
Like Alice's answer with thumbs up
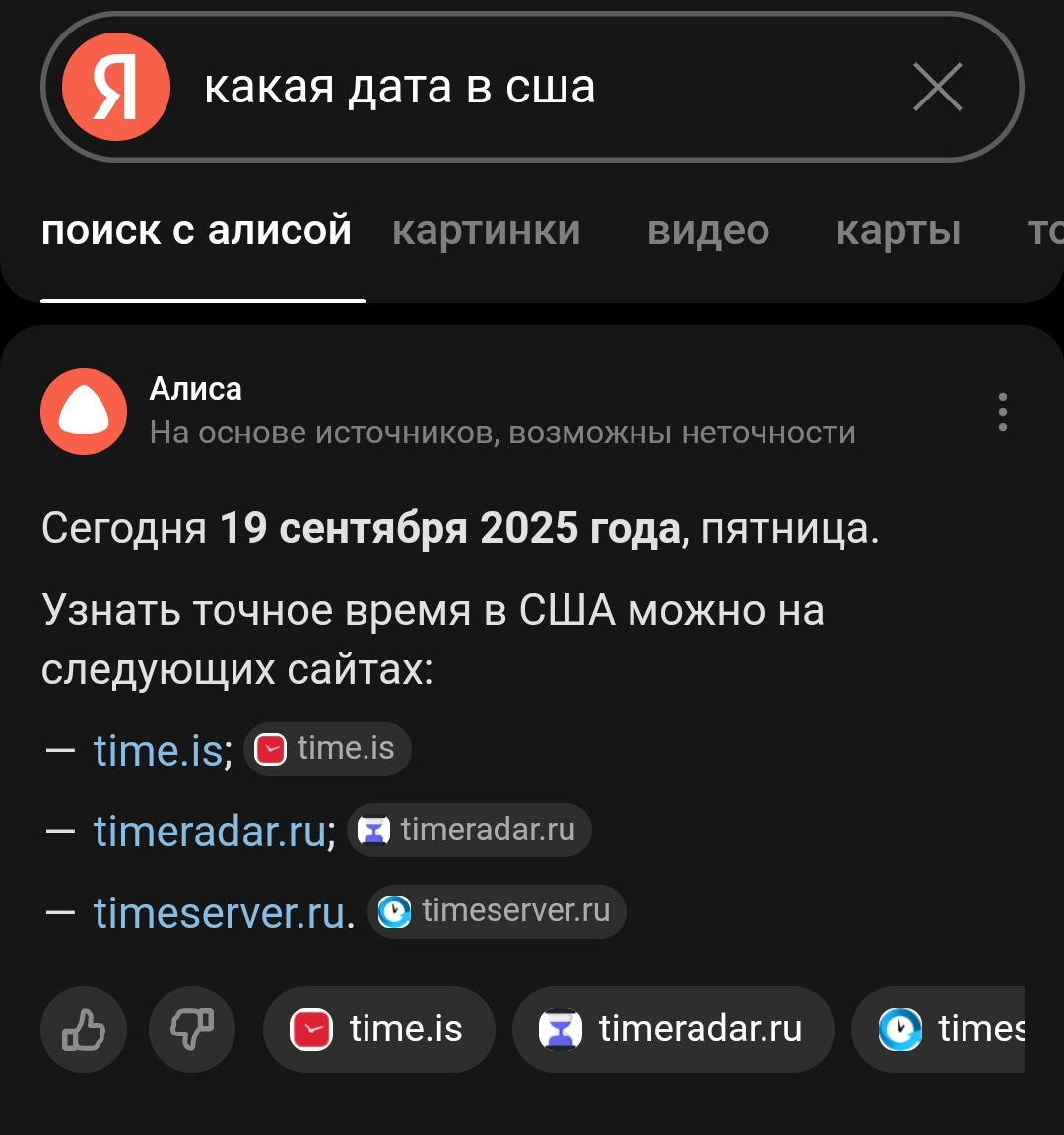(x=84, y=1030)
